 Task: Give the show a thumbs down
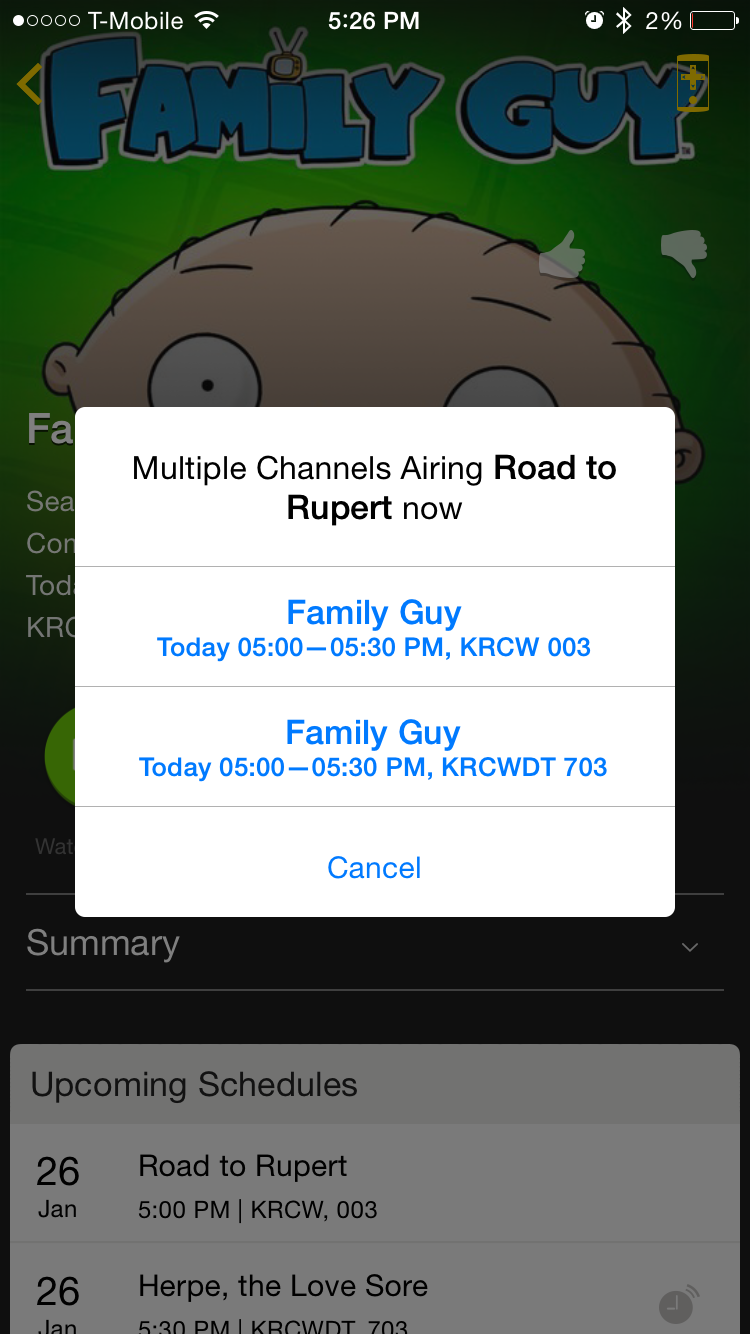pos(684,254)
